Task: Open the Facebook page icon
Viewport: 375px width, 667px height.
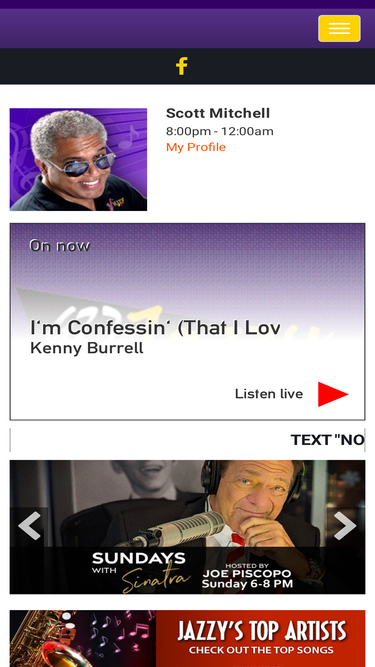Action: 182,66
